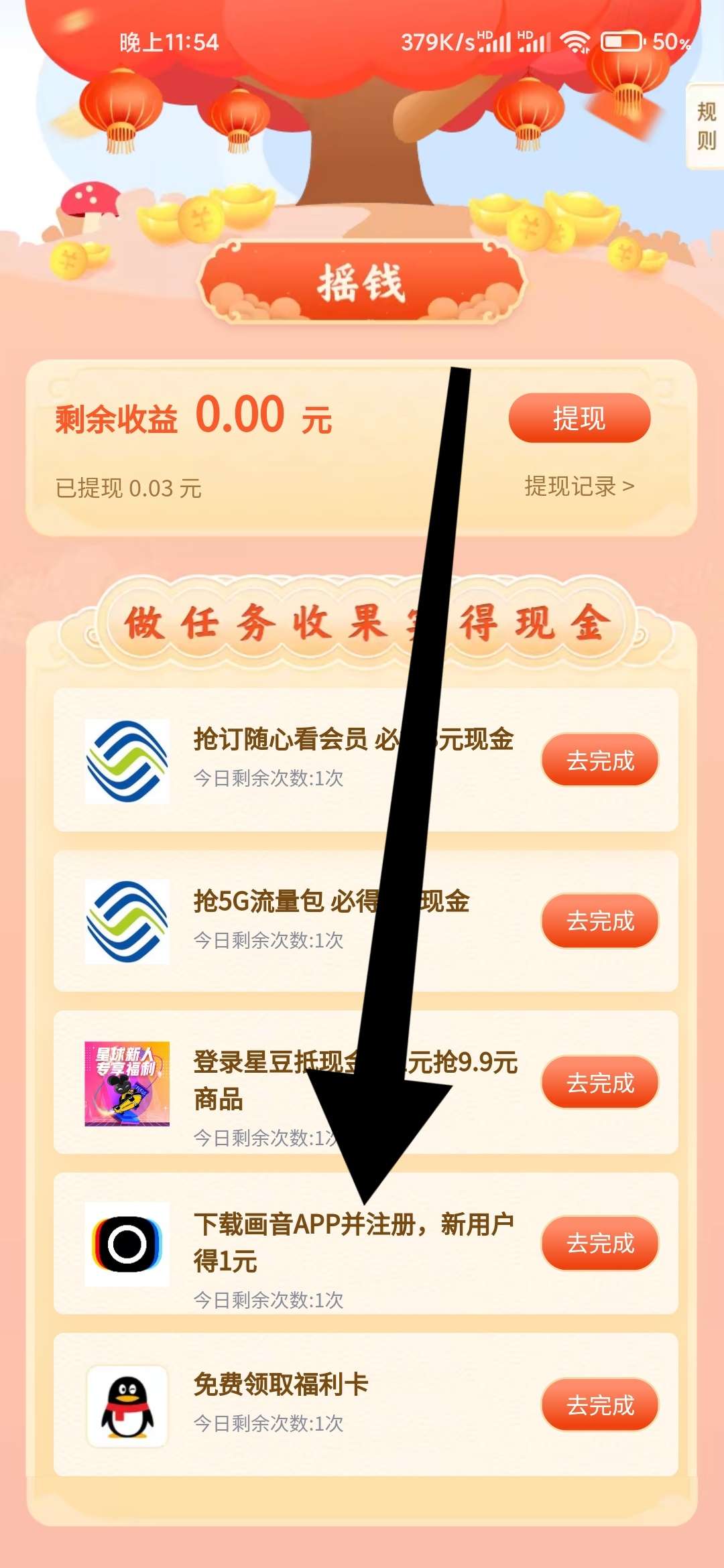Tap 去完成 for 下载画音APP task

599,1243
